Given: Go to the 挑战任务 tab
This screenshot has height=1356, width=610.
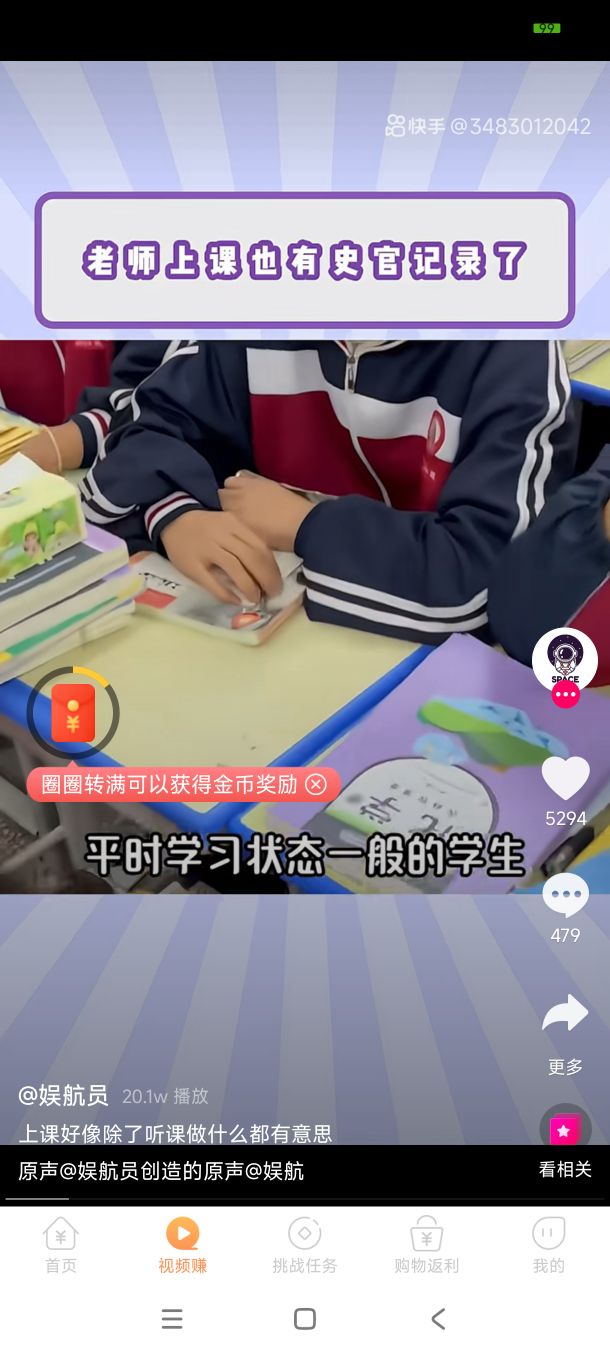Looking at the screenshot, I should click(305, 1245).
